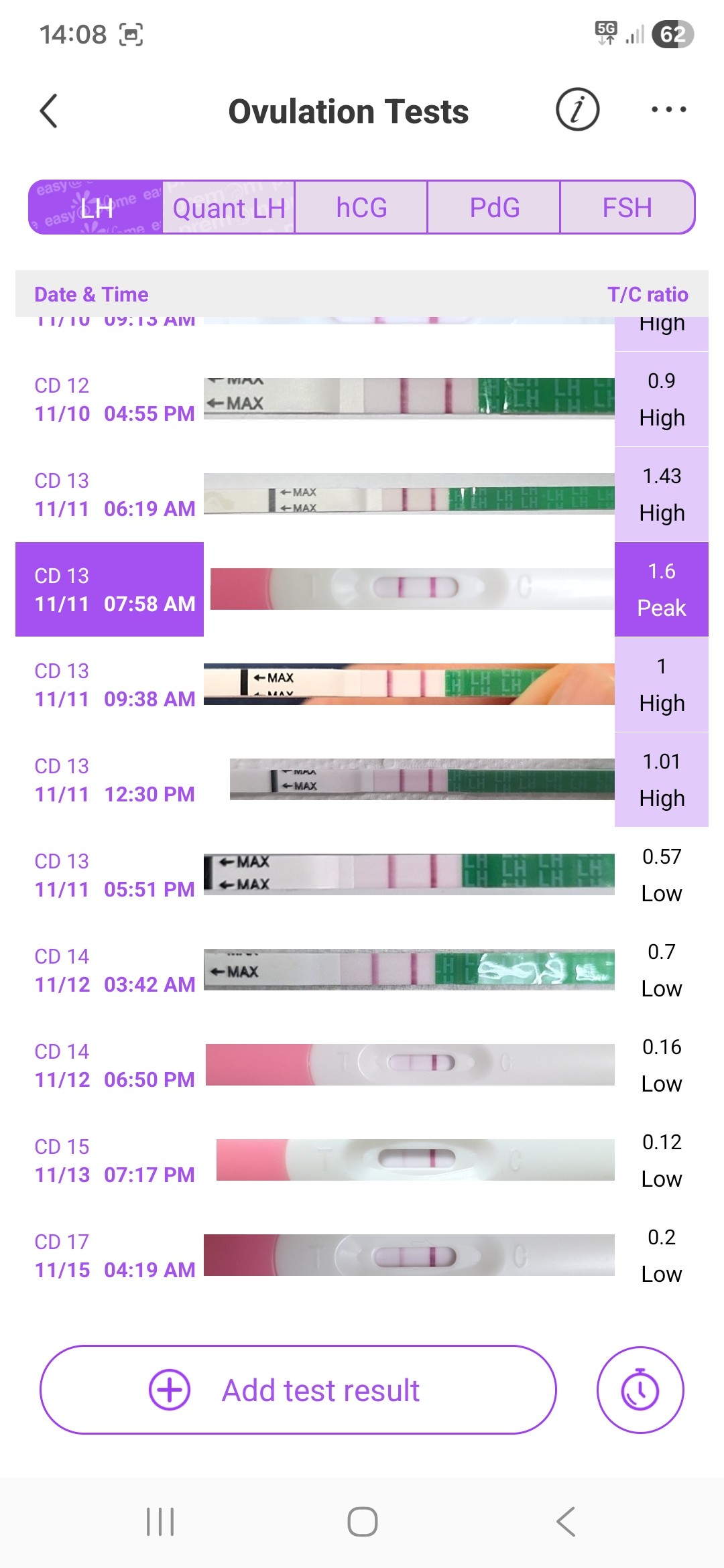
Task: Go back from Ovulation Tests
Action: tap(49, 111)
